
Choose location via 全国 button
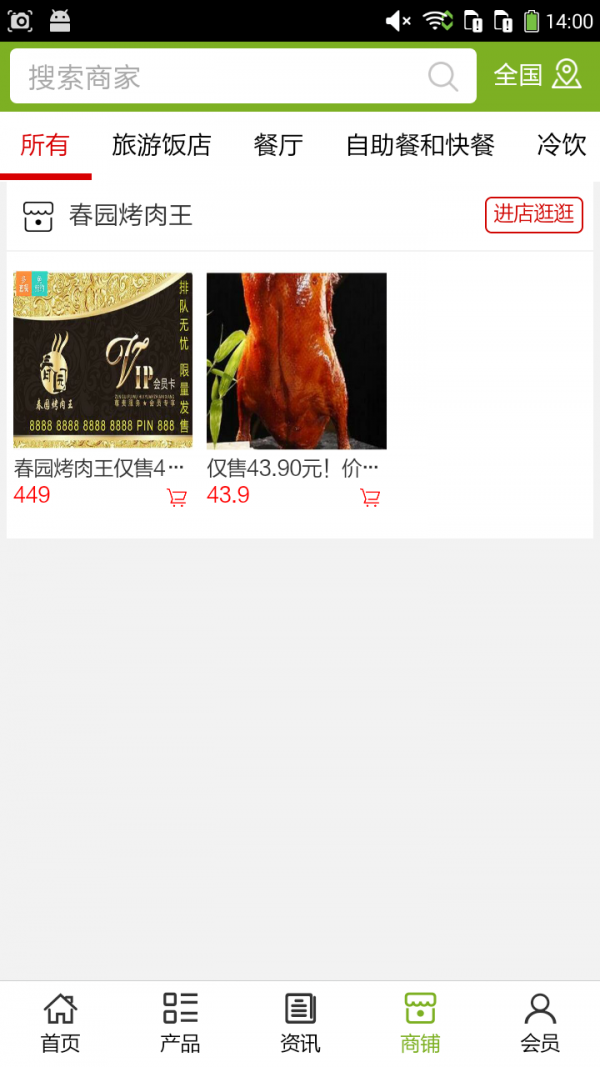coord(537,75)
